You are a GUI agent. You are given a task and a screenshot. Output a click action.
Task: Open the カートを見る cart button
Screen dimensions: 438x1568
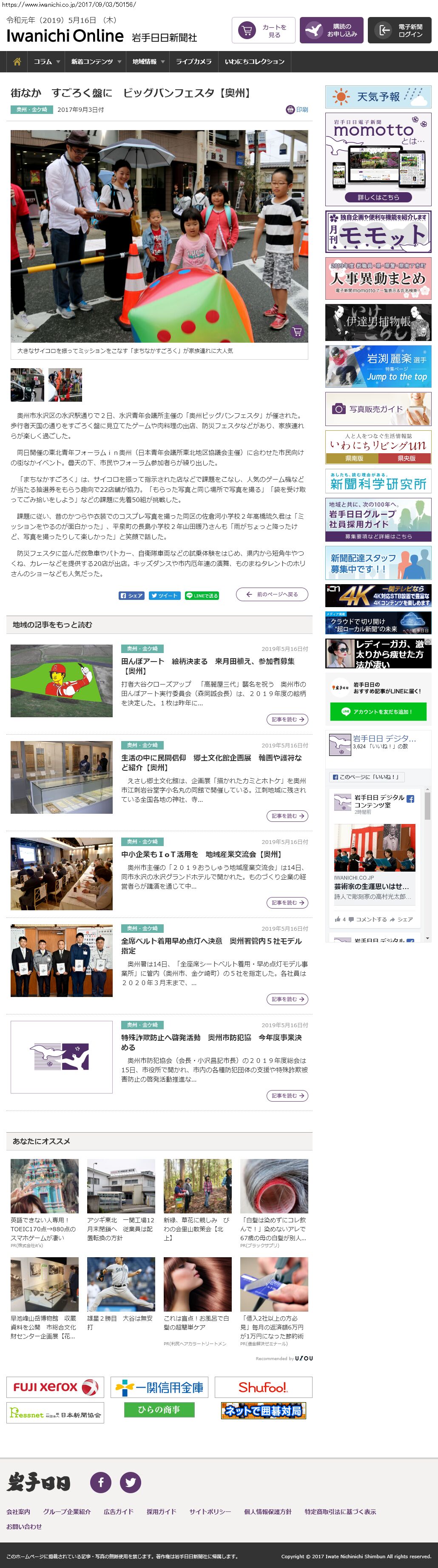point(263,31)
